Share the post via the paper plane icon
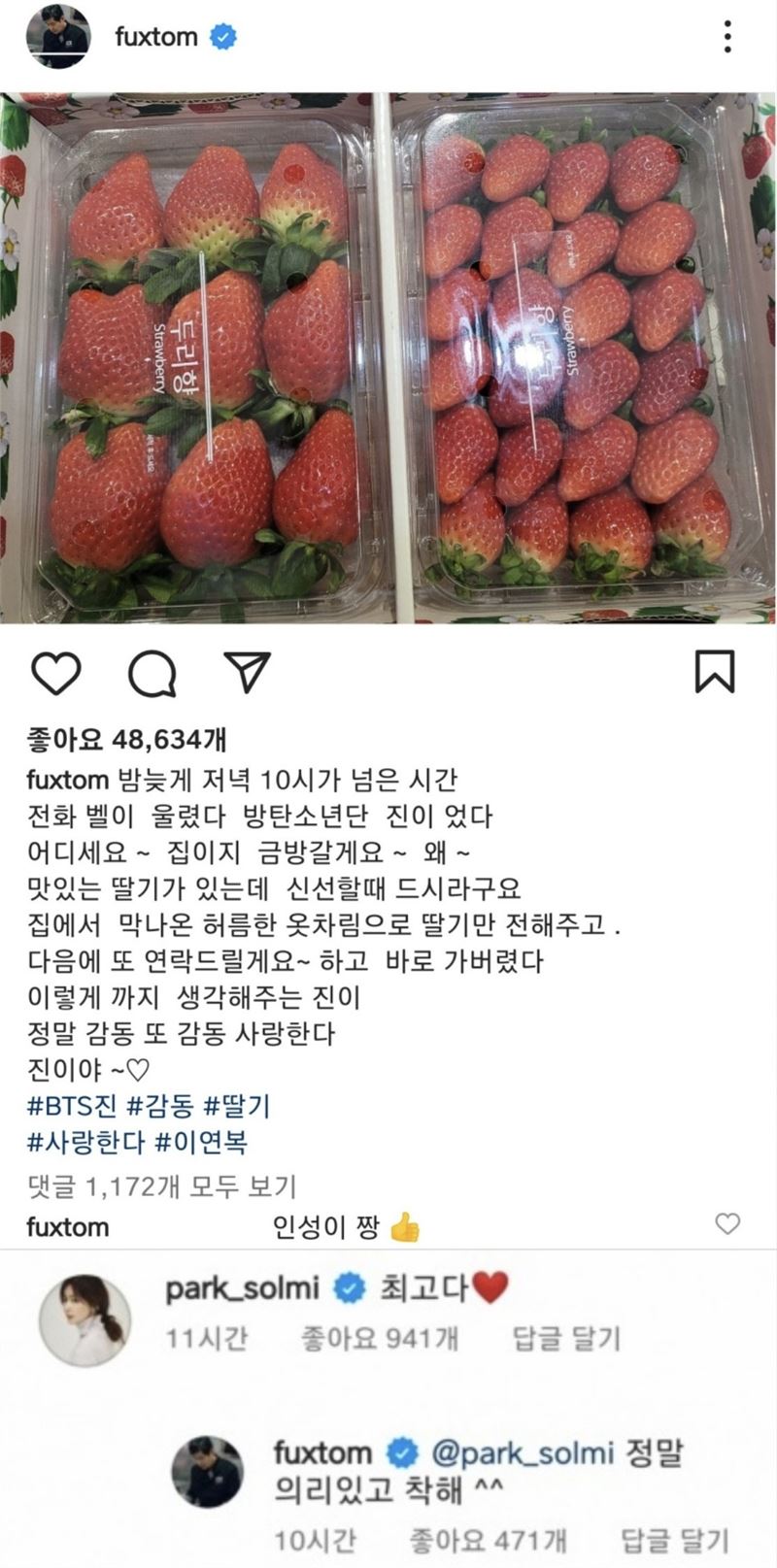Image resolution: width=777 pixels, height=1568 pixels. click(246, 671)
